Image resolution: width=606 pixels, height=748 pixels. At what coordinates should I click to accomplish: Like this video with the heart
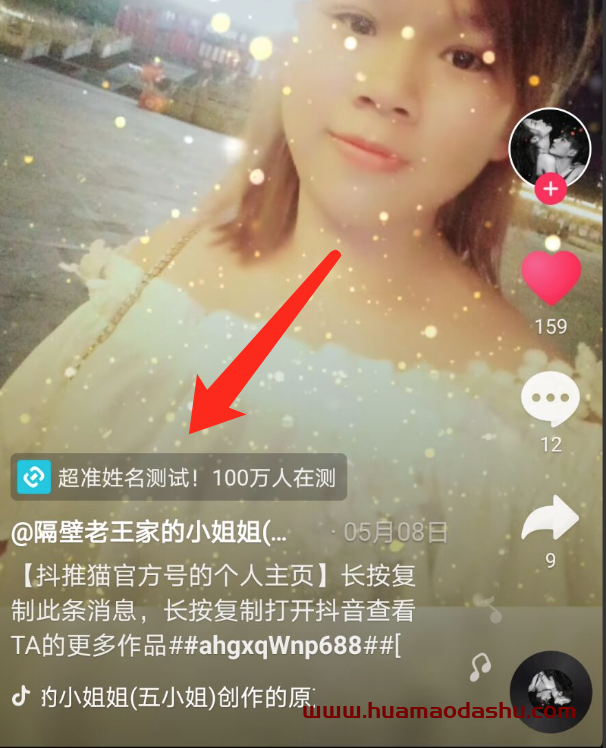[551, 278]
